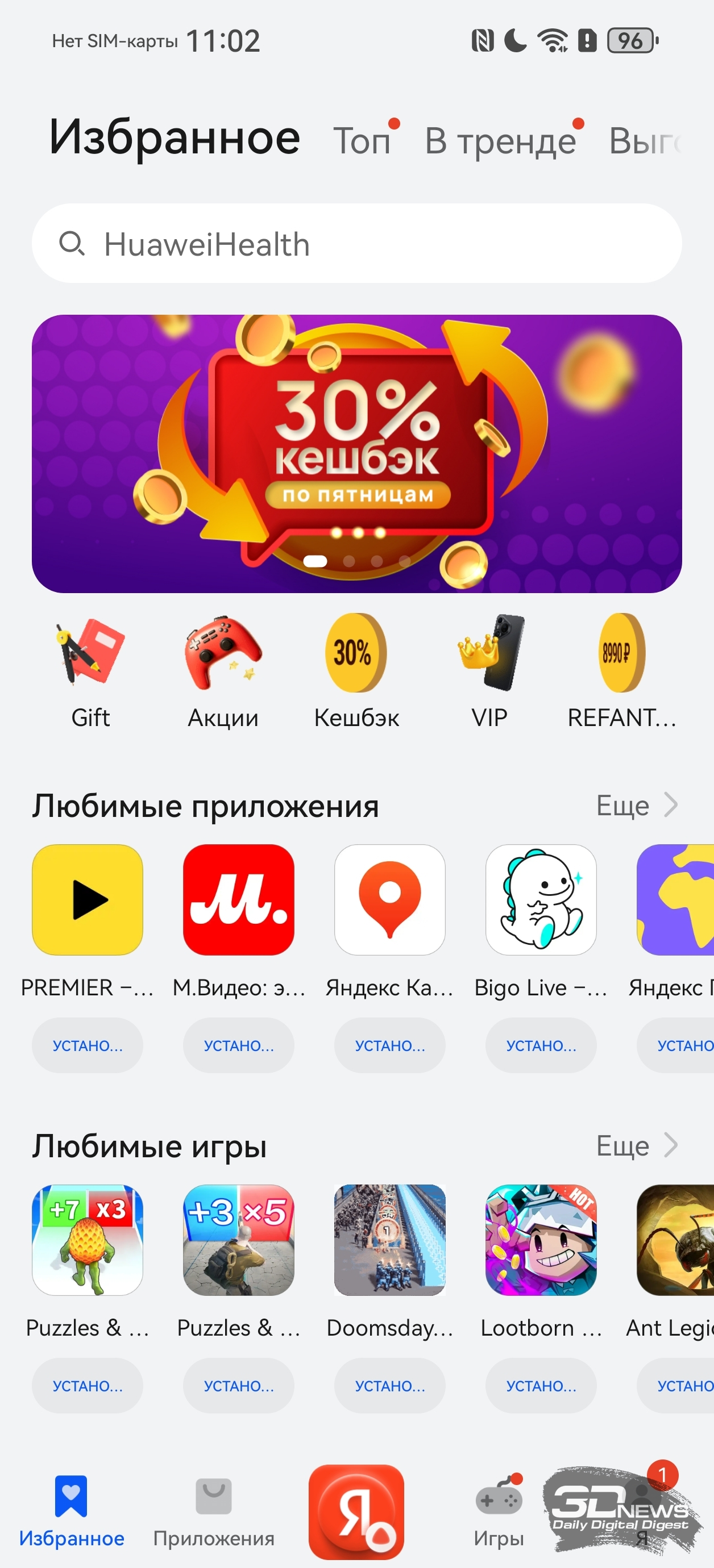Open the VIP shortcut
The height and width of the screenshot is (1568, 714).
coord(489,672)
